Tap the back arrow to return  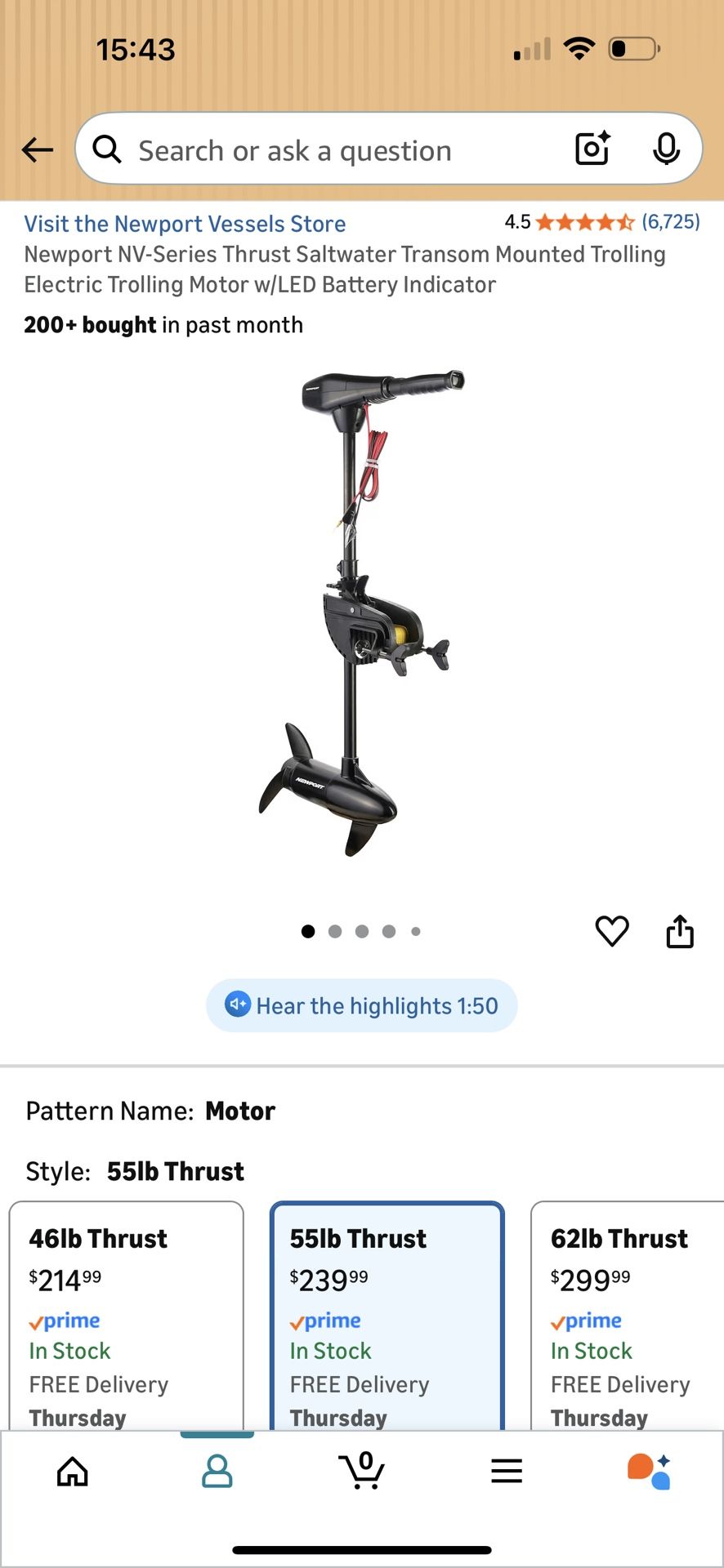36,149
